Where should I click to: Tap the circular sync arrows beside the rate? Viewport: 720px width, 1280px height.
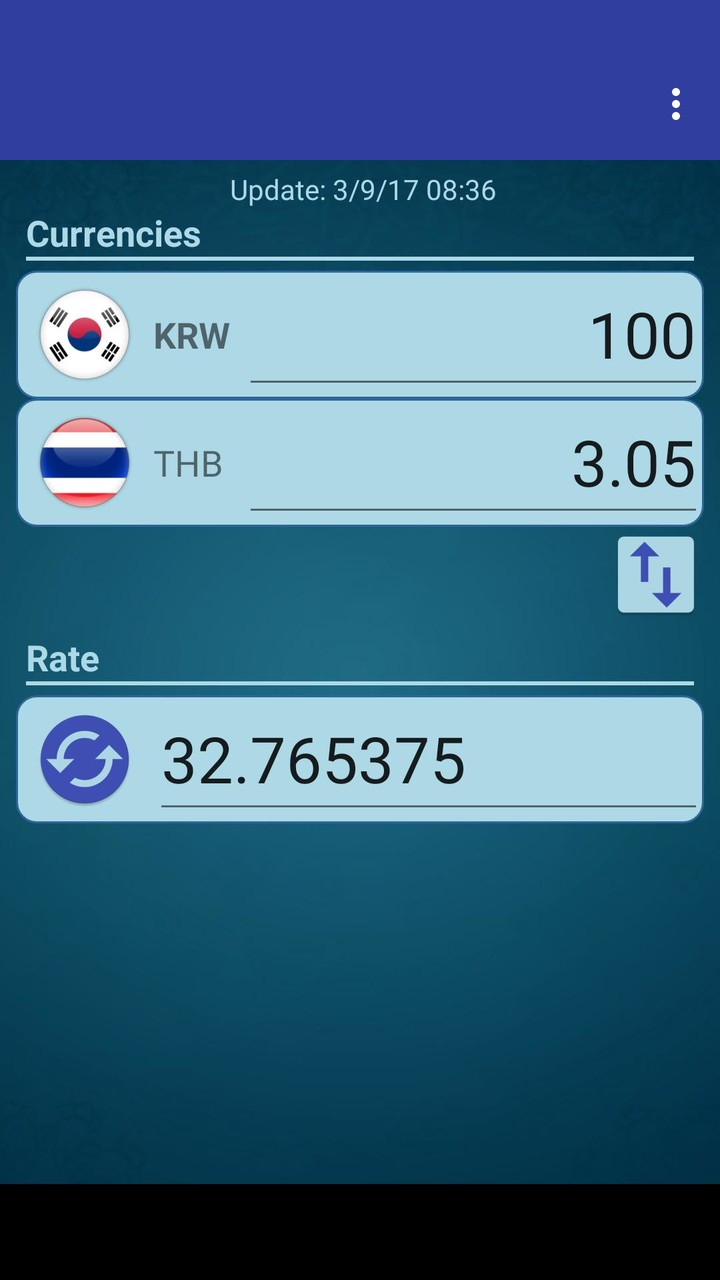tap(85, 759)
